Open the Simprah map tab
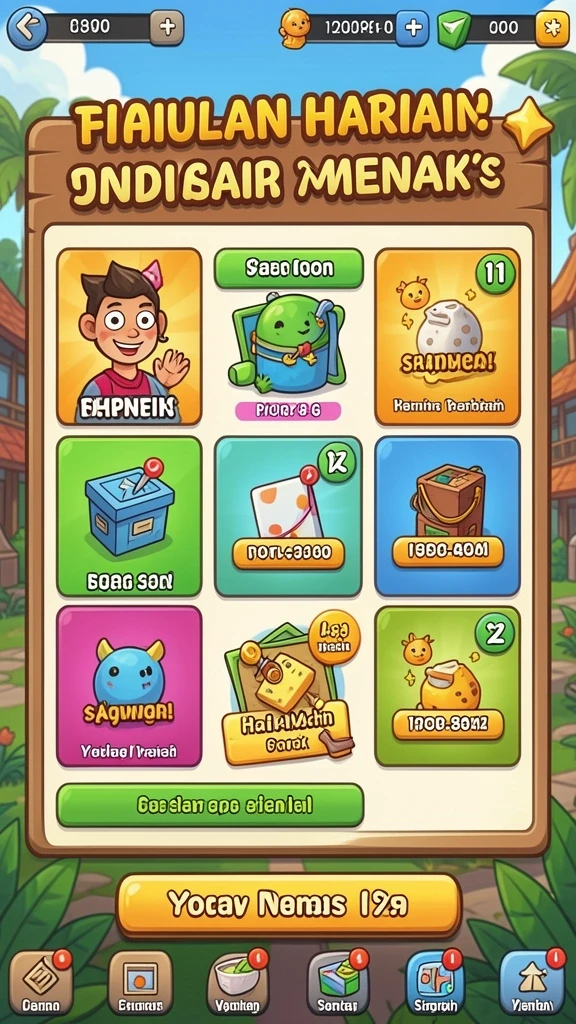The height and width of the screenshot is (1024, 576). [x=435, y=983]
